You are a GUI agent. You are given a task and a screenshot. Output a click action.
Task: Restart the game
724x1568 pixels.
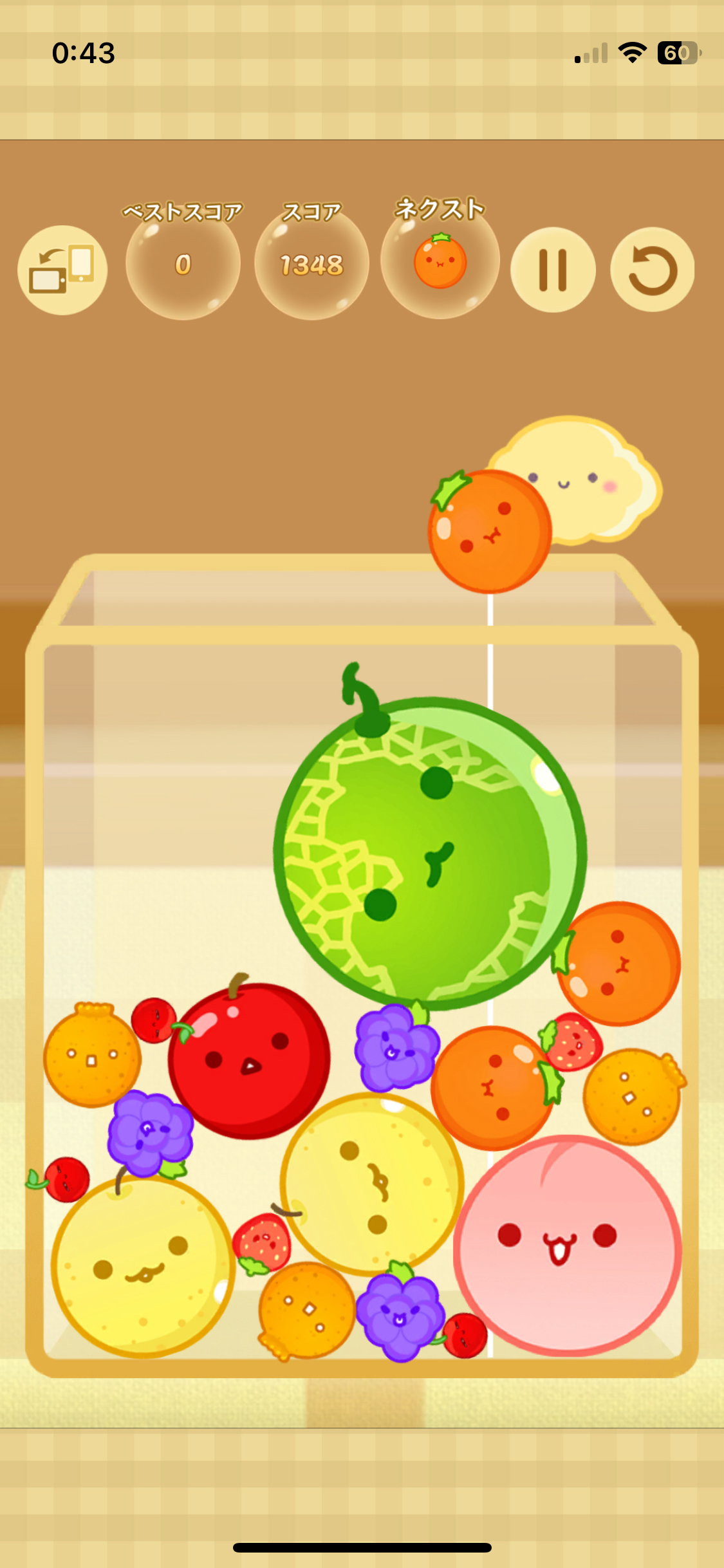click(x=652, y=270)
